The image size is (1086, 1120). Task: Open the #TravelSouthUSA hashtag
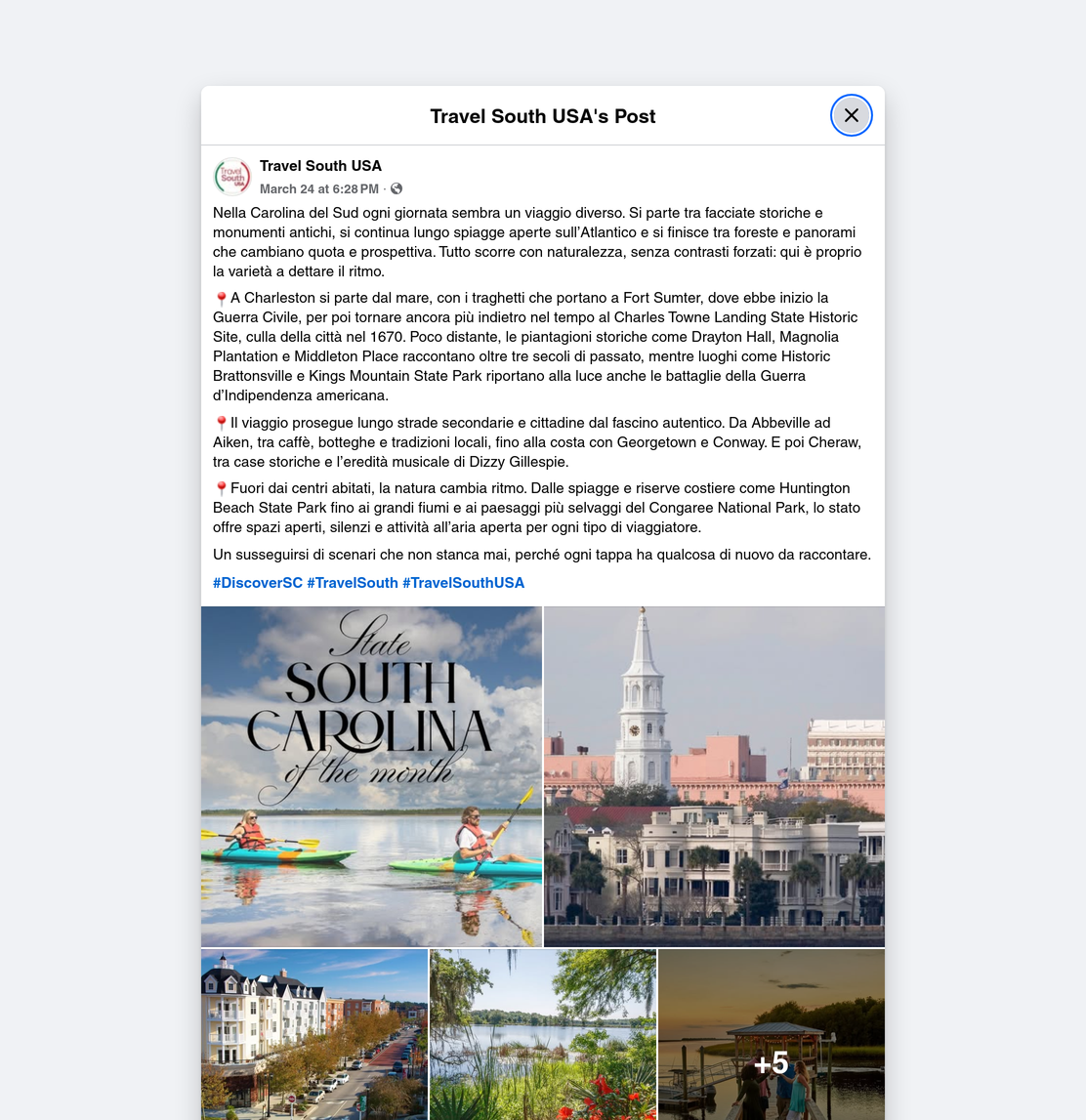[463, 583]
